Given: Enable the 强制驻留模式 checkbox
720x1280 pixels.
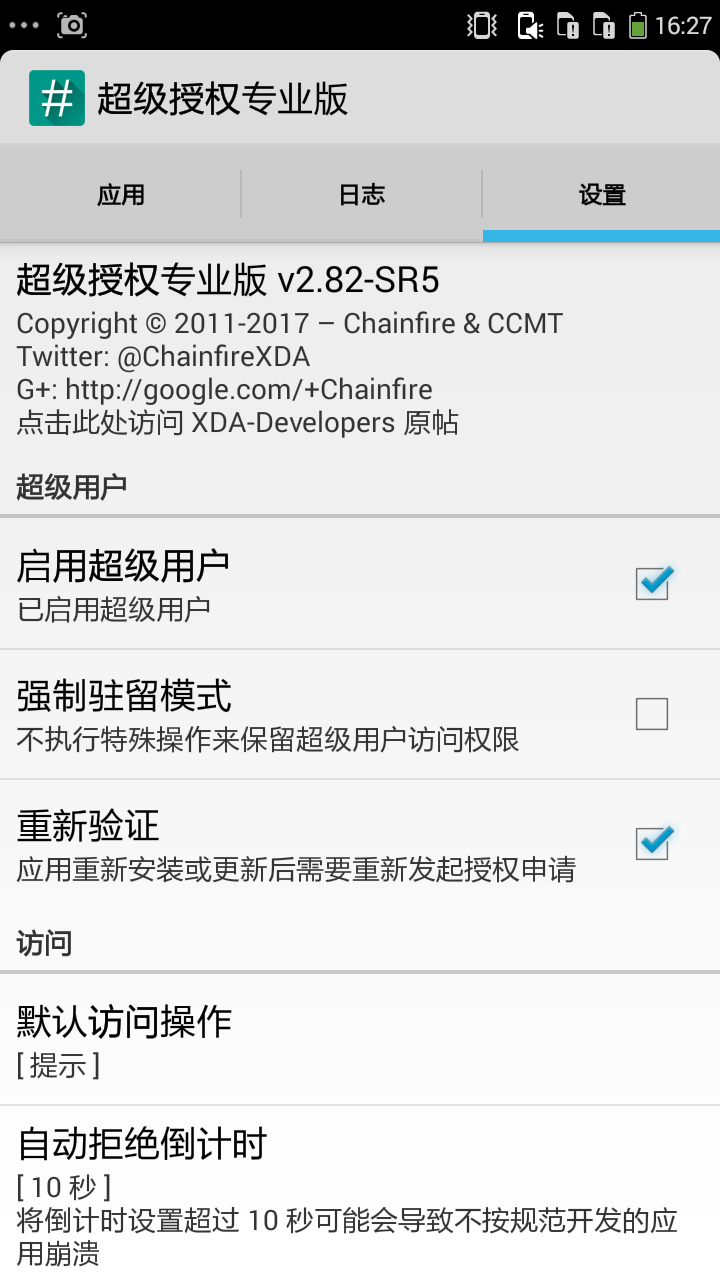Looking at the screenshot, I should (x=652, y=714).
